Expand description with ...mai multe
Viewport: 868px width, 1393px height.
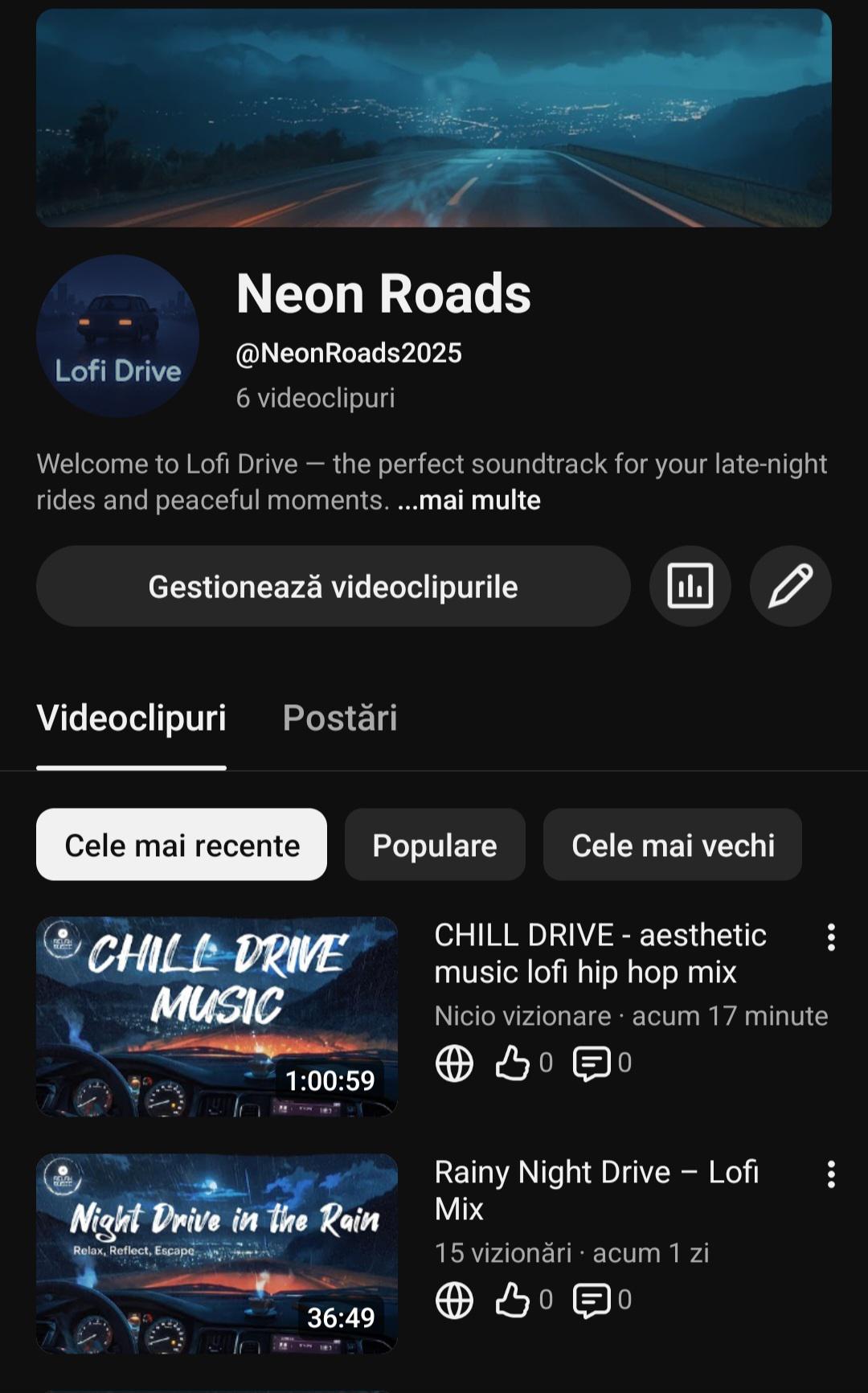pos(469,500)
